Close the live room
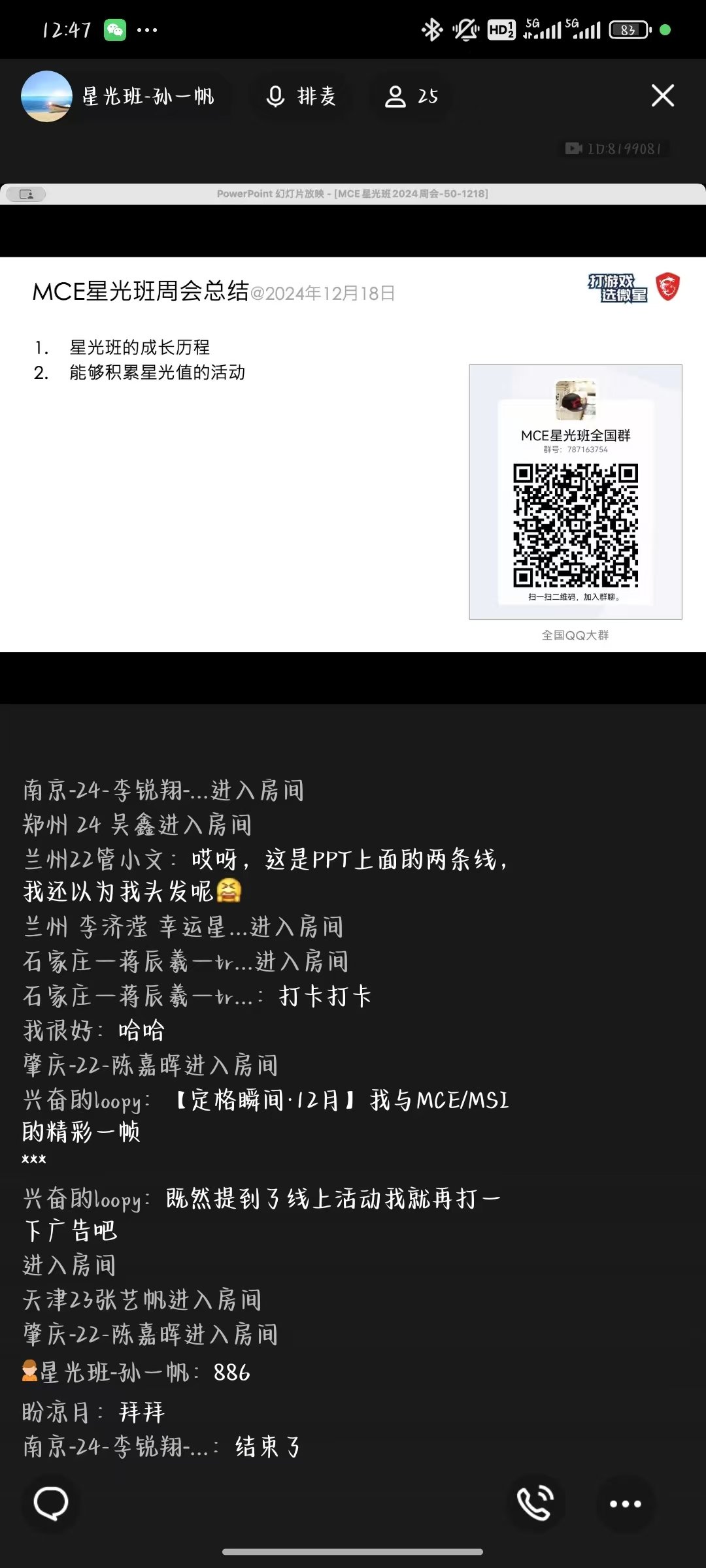 pyautogui.click(x=662, y=96)
